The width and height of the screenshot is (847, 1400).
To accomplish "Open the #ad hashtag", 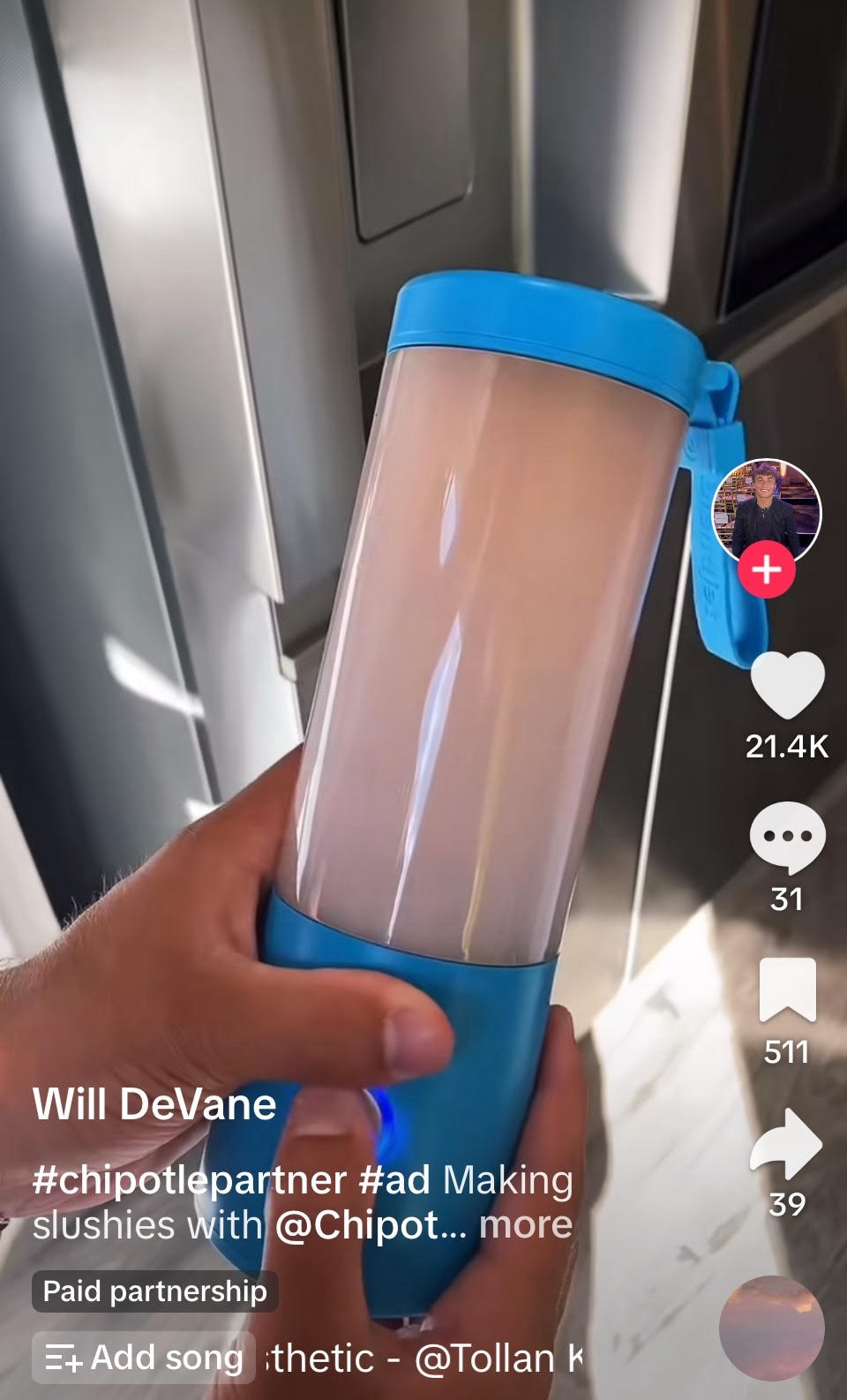I will tap(394, 1180).
